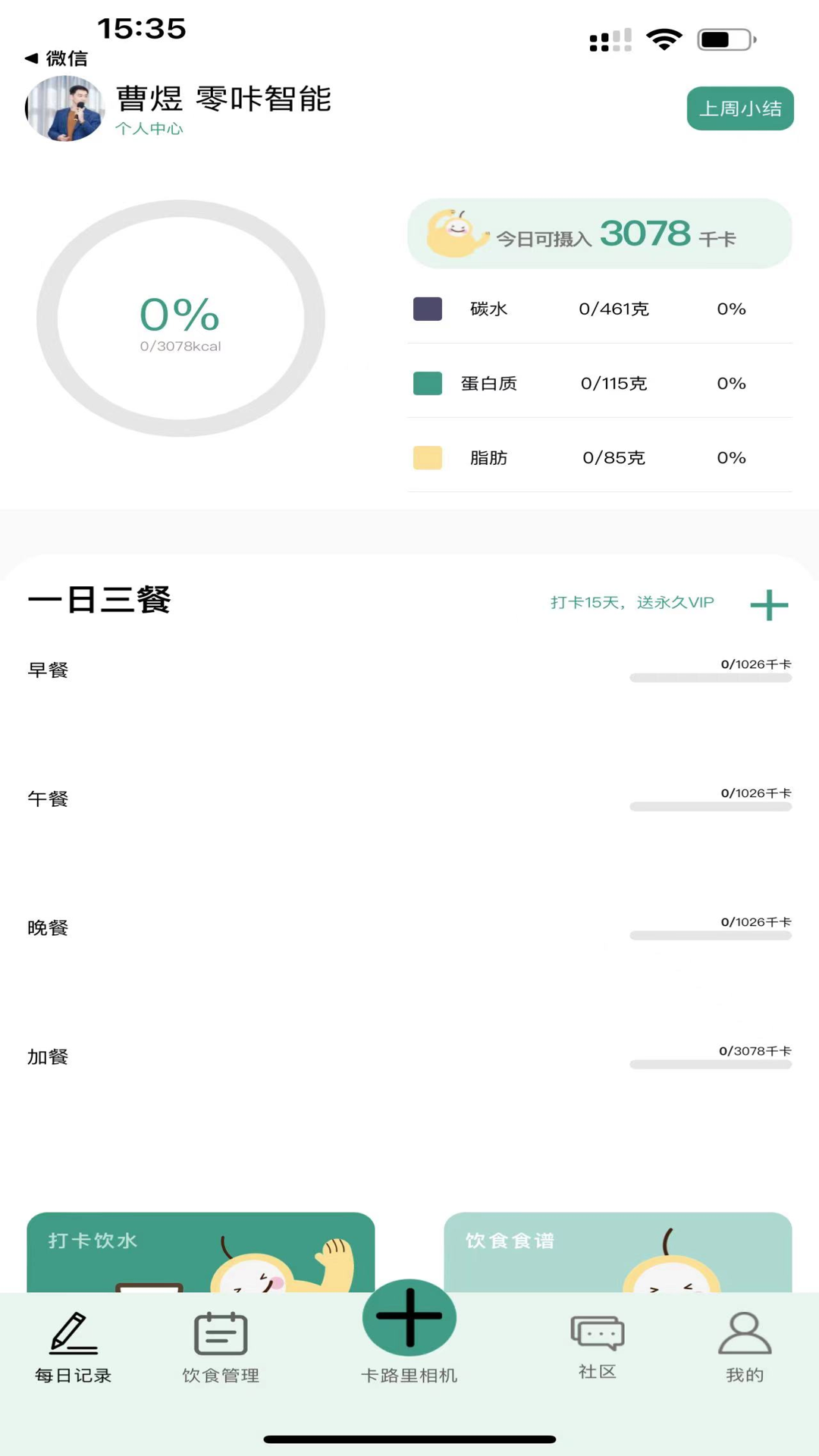Click the plus icon beside 一日三餐
Viewport: 819px width, 1456px height.
[x=769, y=604]
